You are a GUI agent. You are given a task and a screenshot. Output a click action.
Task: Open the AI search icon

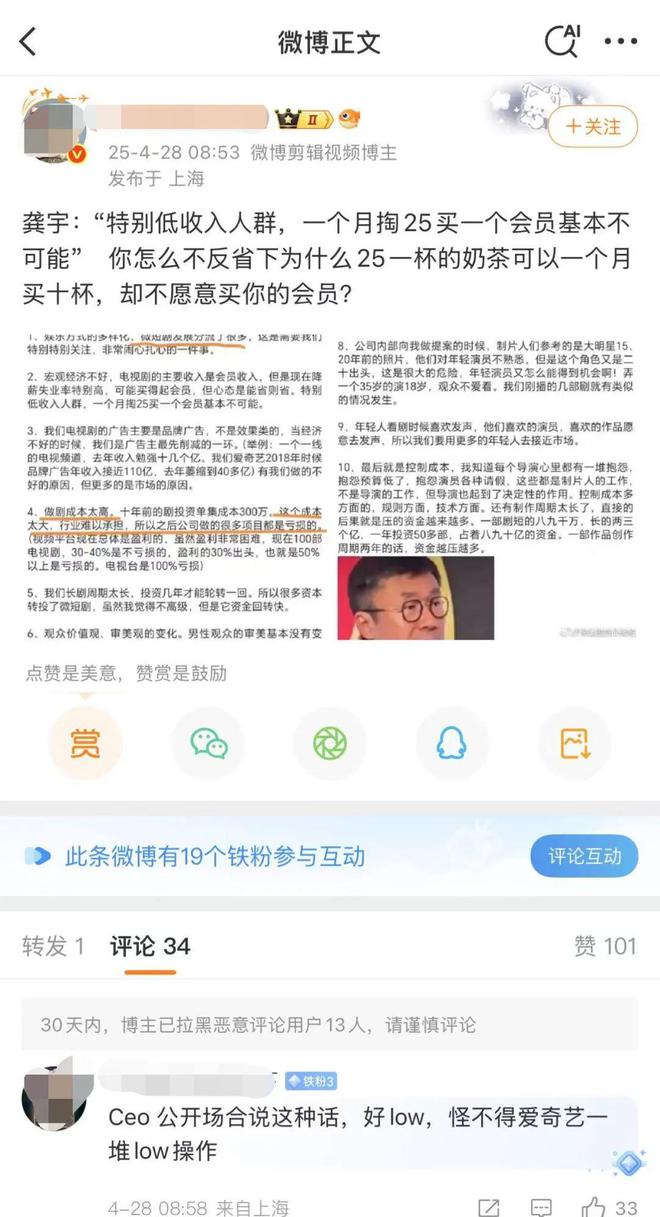[562, 41]
